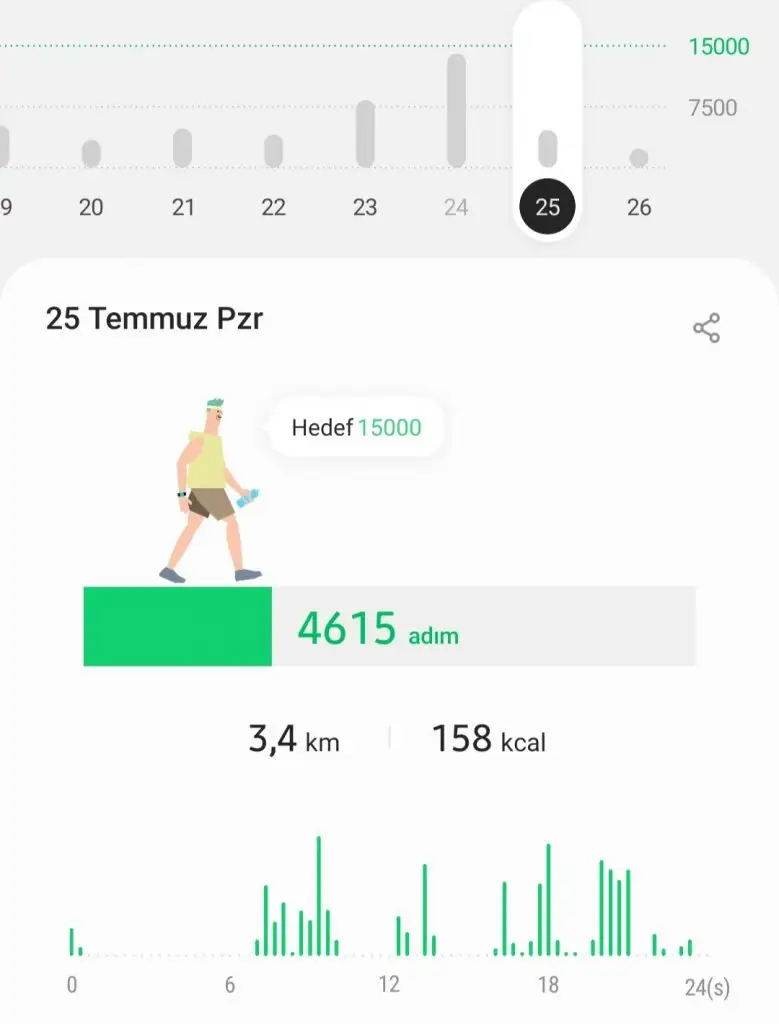779x1024 pixels.
Task: Open day 24 step details
Action: pyautogui.click(x=456, y=206)
